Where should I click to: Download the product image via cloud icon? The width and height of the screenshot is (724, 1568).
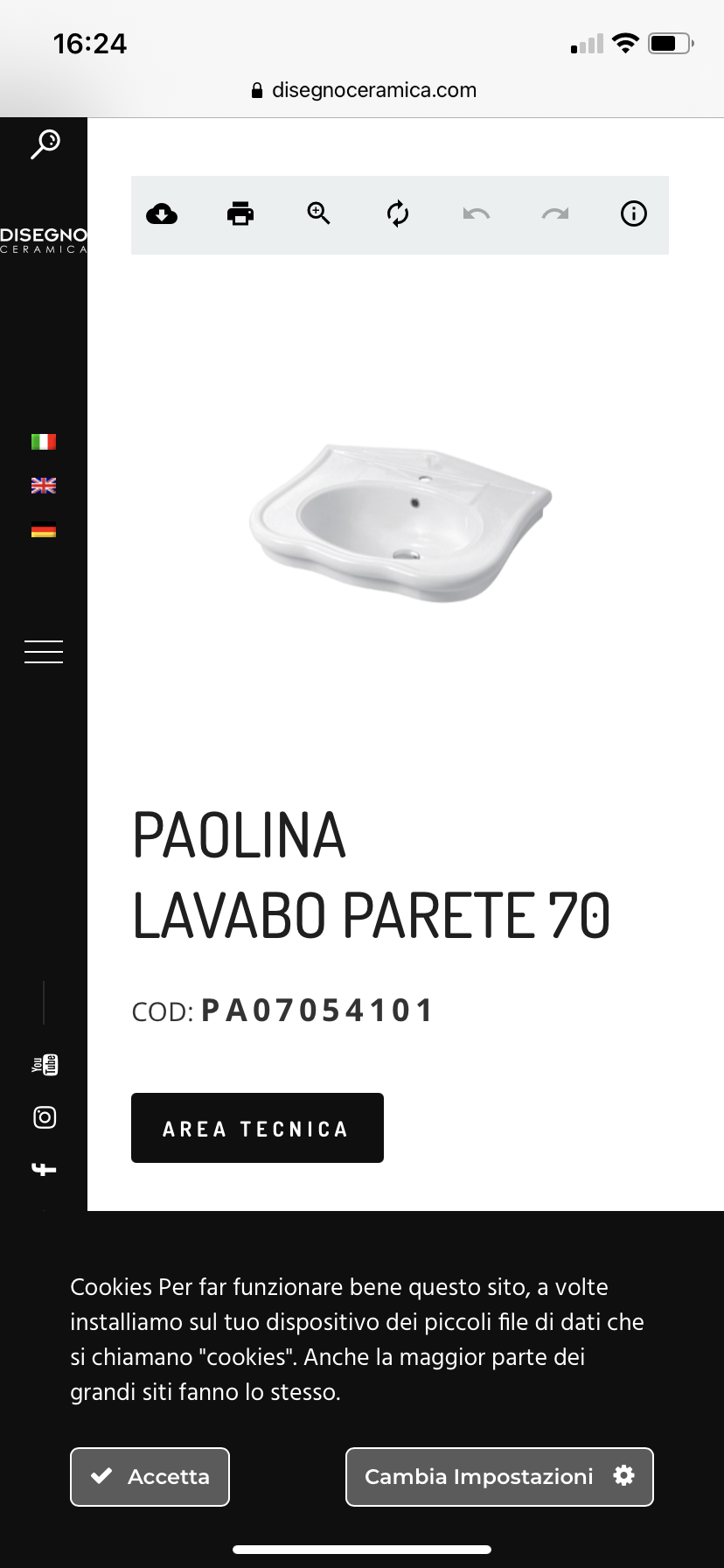(162, 213)
